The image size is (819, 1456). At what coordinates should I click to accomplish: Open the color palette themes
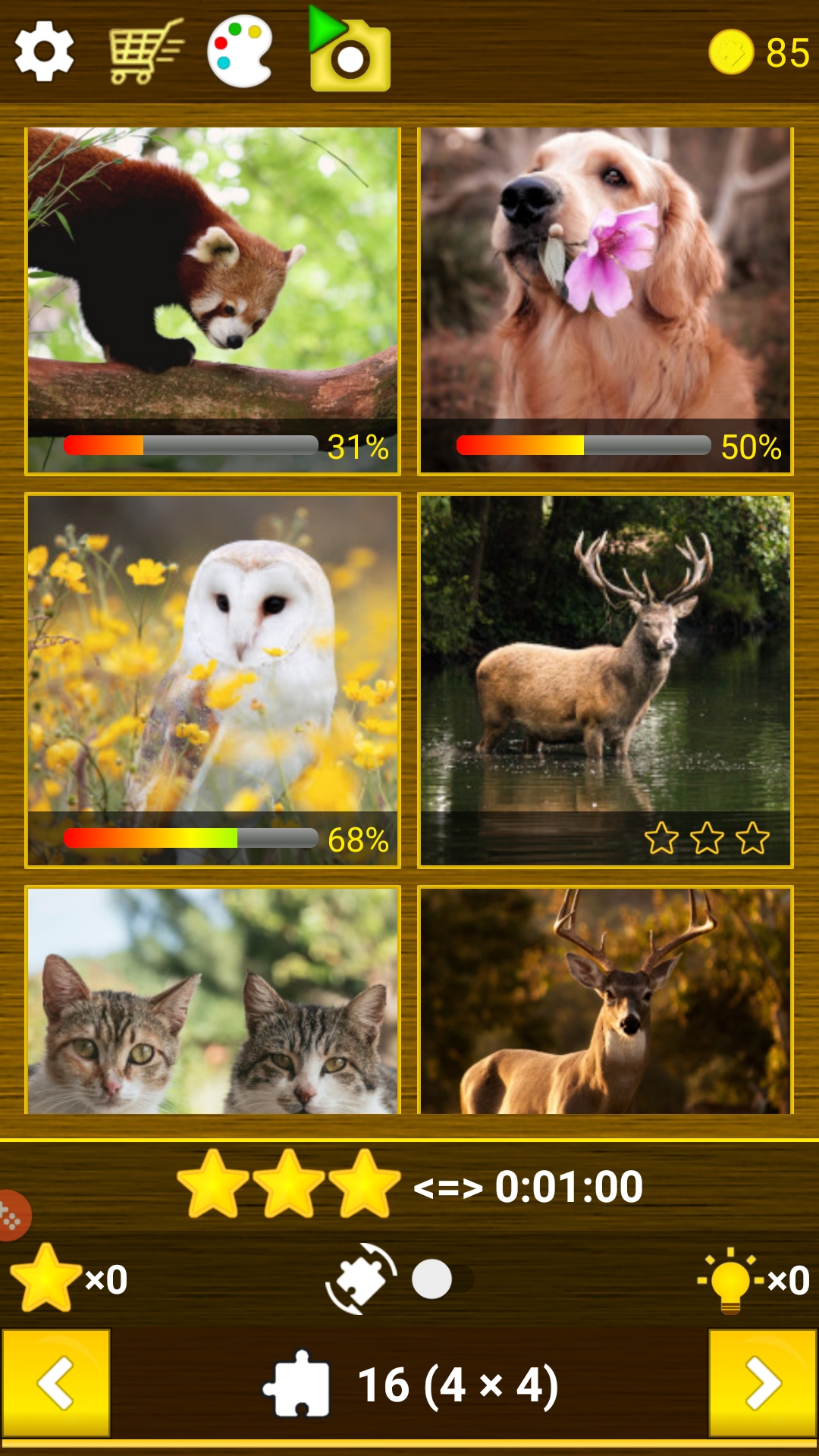click(240, 52)
